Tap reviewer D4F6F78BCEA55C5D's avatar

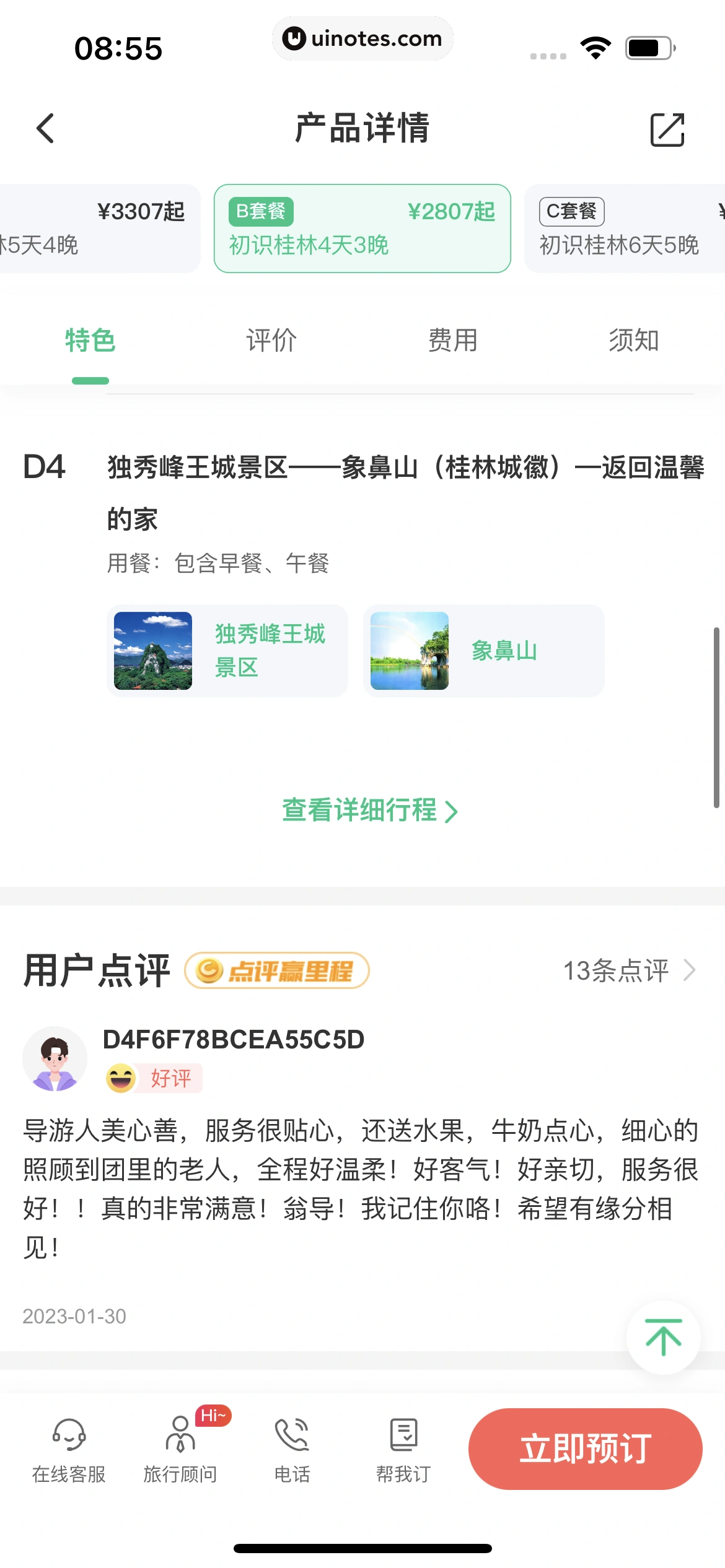(56, 1058)
